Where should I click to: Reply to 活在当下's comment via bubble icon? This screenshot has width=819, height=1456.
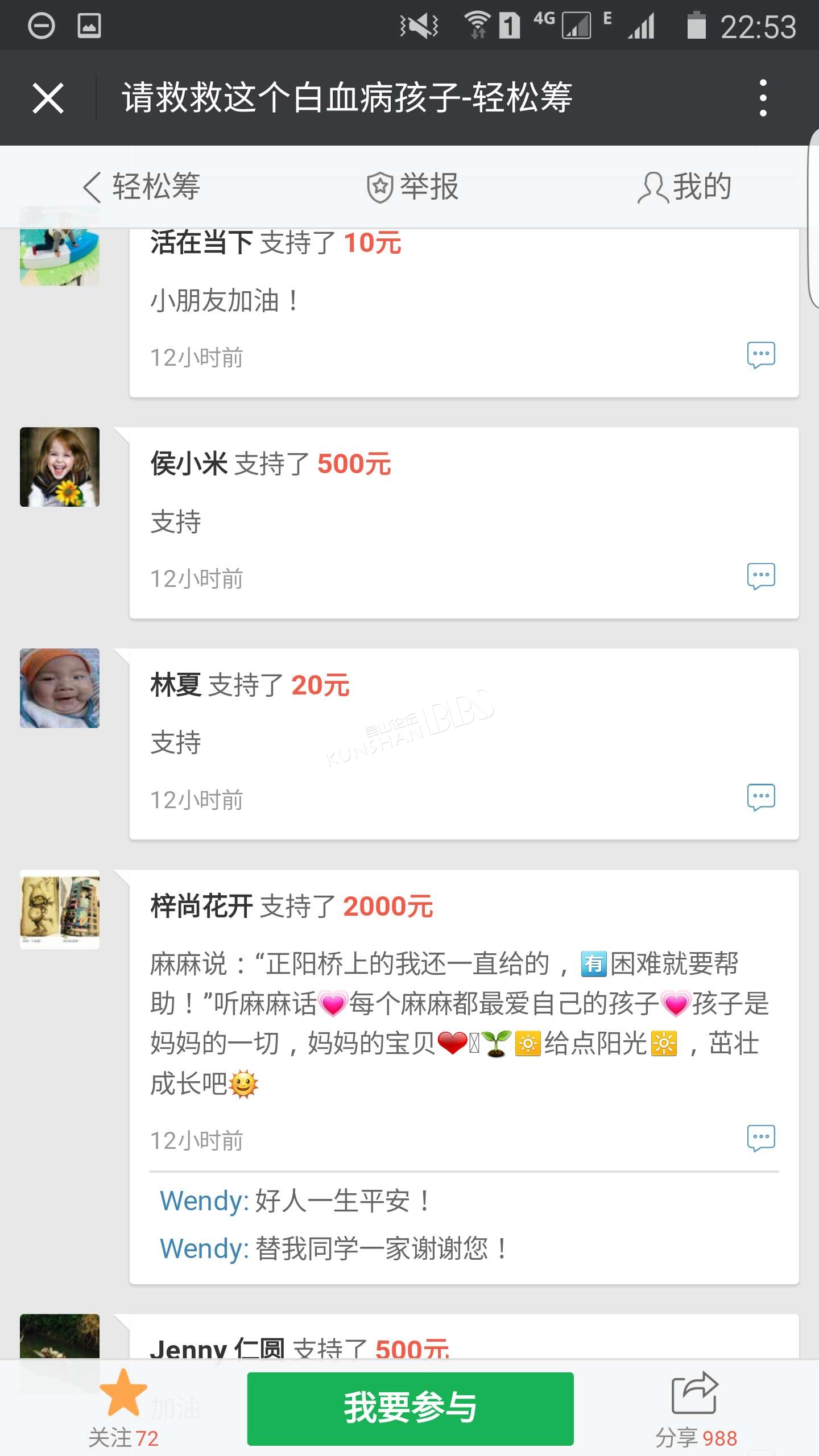tap(761, 355)
